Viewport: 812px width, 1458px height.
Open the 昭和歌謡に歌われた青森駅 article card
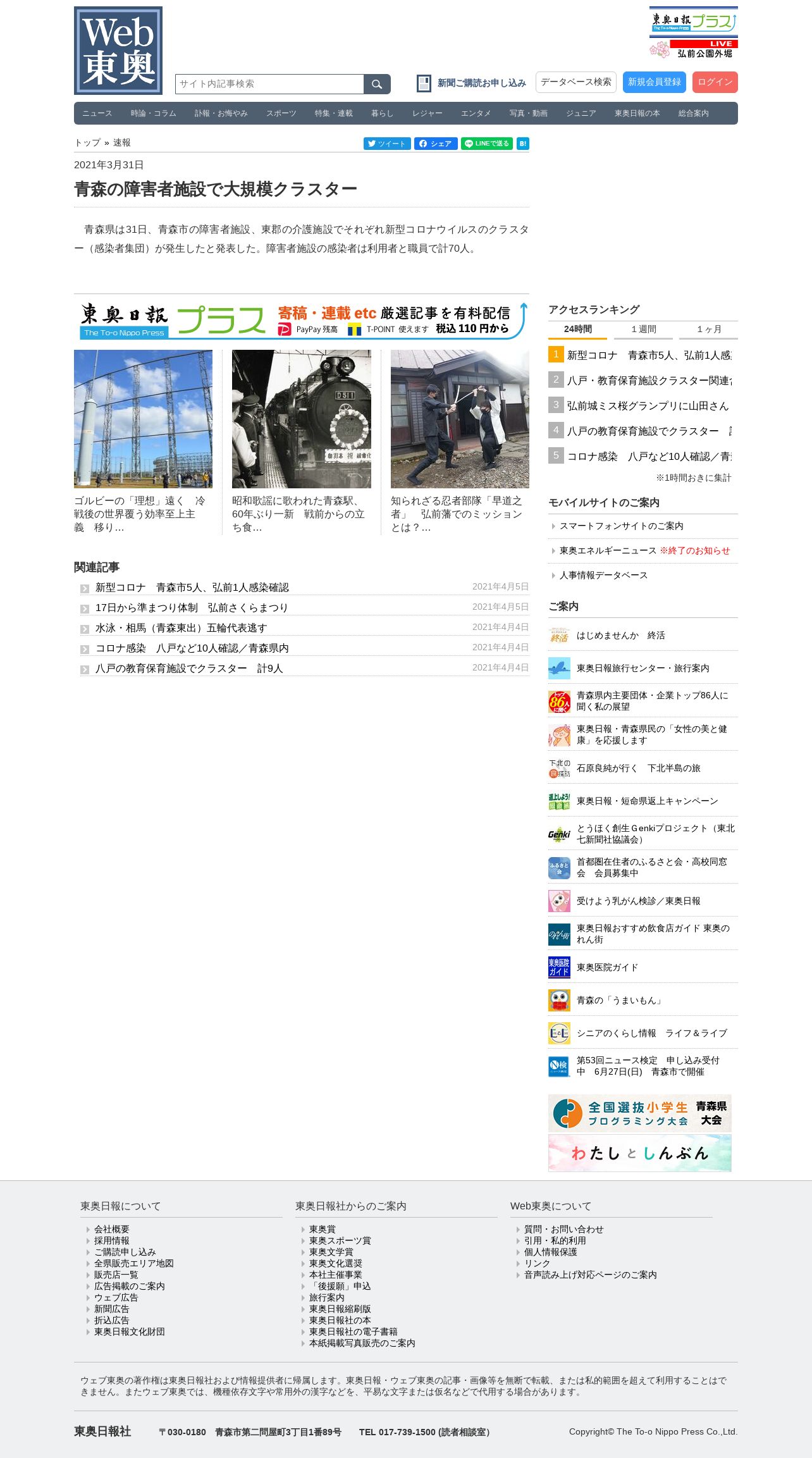[301, 443]
